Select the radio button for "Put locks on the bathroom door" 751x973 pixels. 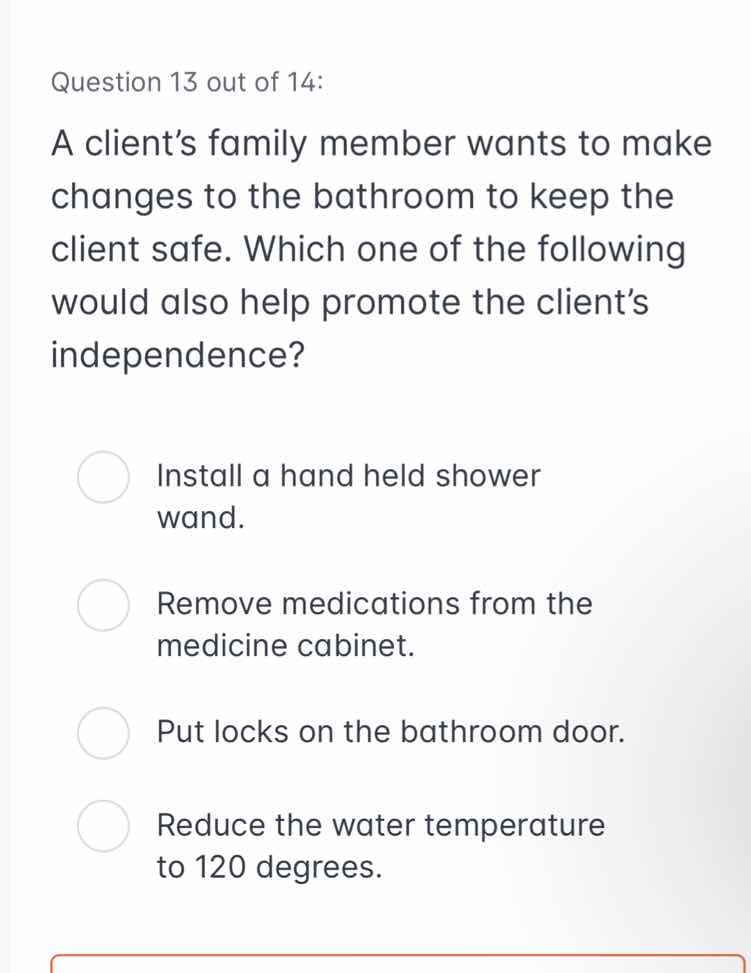click(x=103, y=734)
